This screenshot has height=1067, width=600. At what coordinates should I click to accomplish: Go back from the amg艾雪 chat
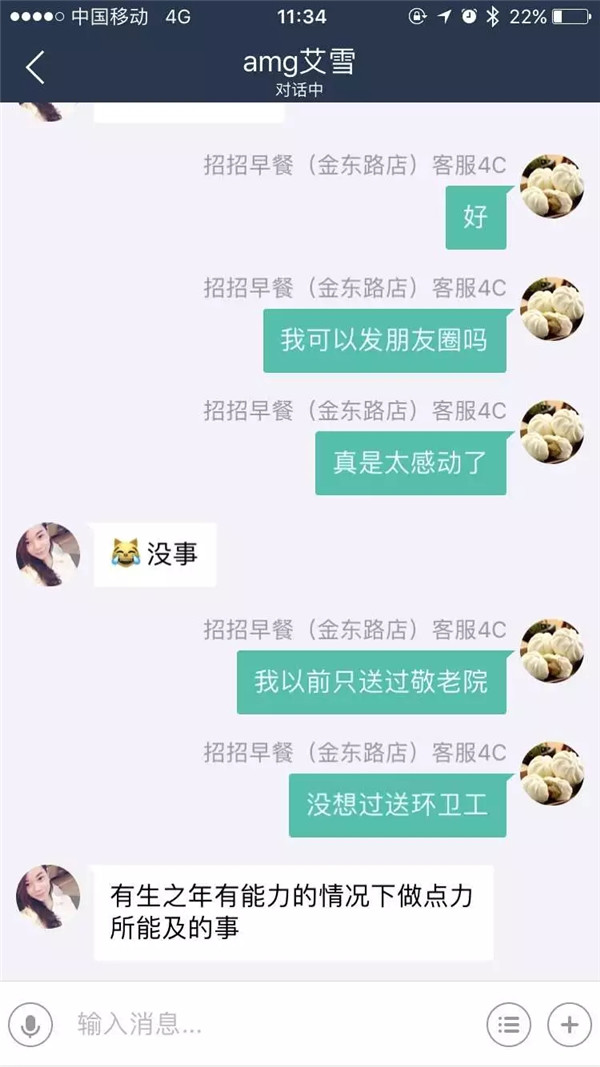(x=35, y=67)
